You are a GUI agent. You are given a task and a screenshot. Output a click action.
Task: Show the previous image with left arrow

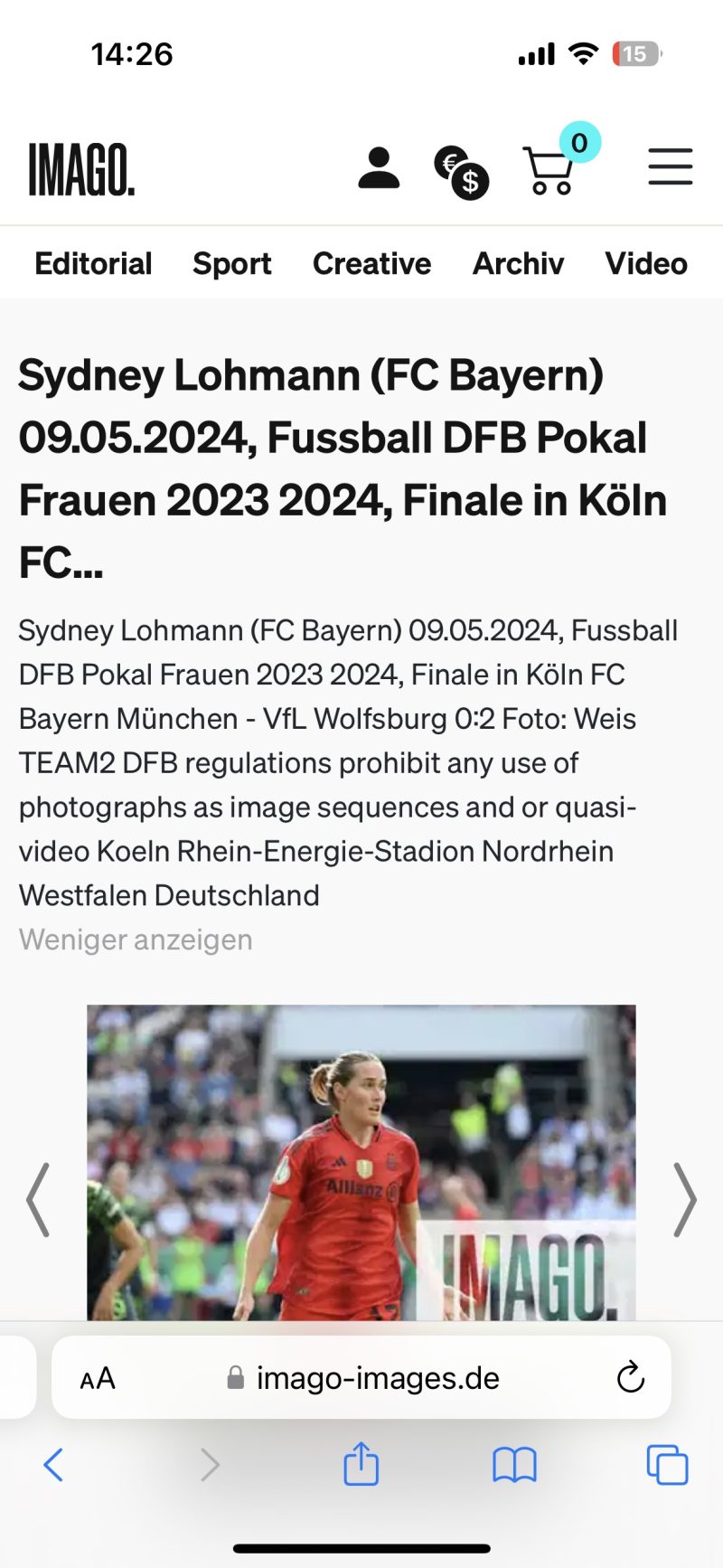[38, 1200]
